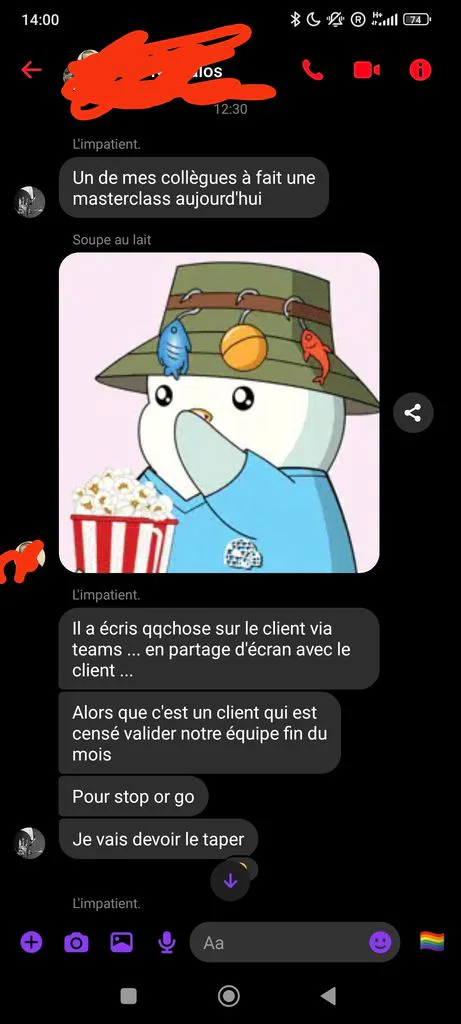Jump to latest messages with down arrow
This screenshot has height=1024, width=461.
tap(230, 881)
